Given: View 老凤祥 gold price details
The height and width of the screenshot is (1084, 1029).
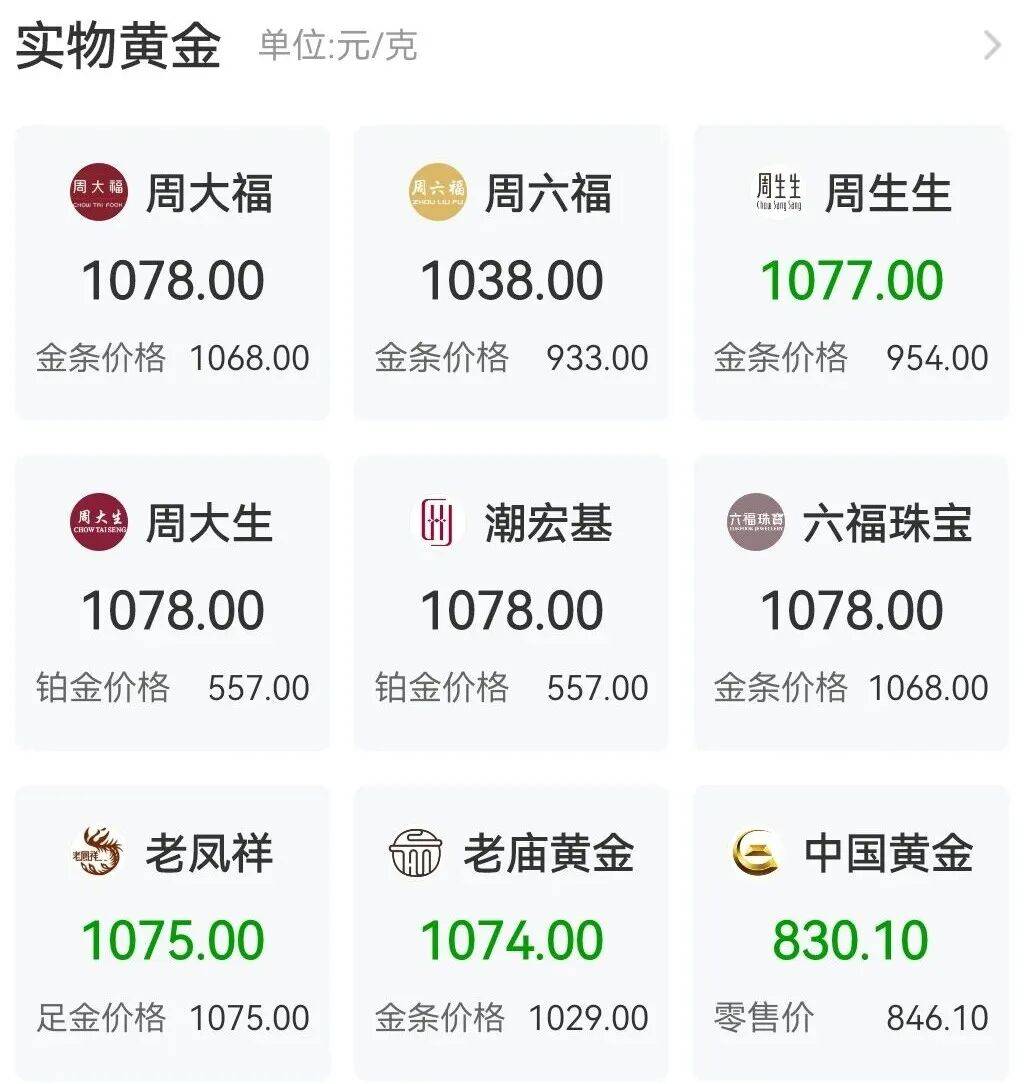Looking at the screenshot, I should click(x=172, y=933).
